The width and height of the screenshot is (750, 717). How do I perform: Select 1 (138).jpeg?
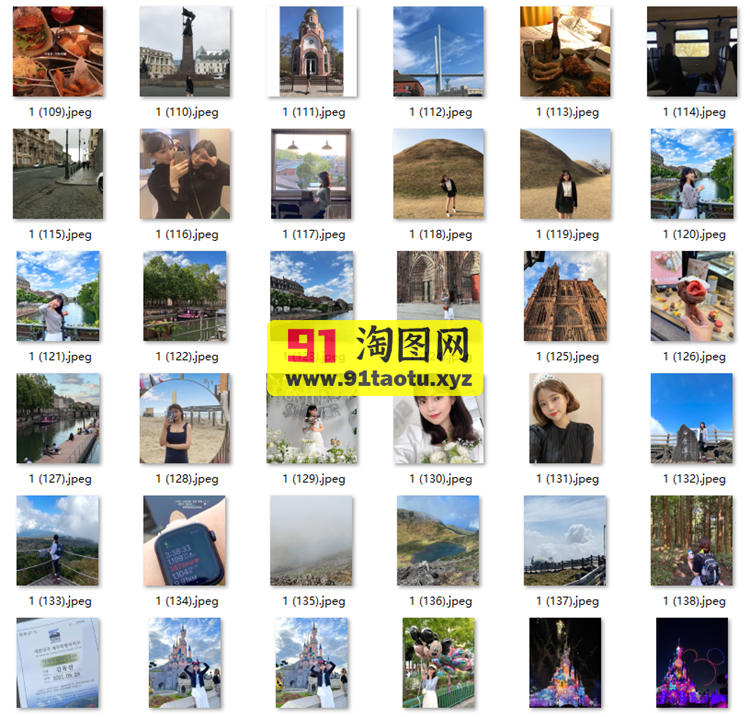(692, 540)
